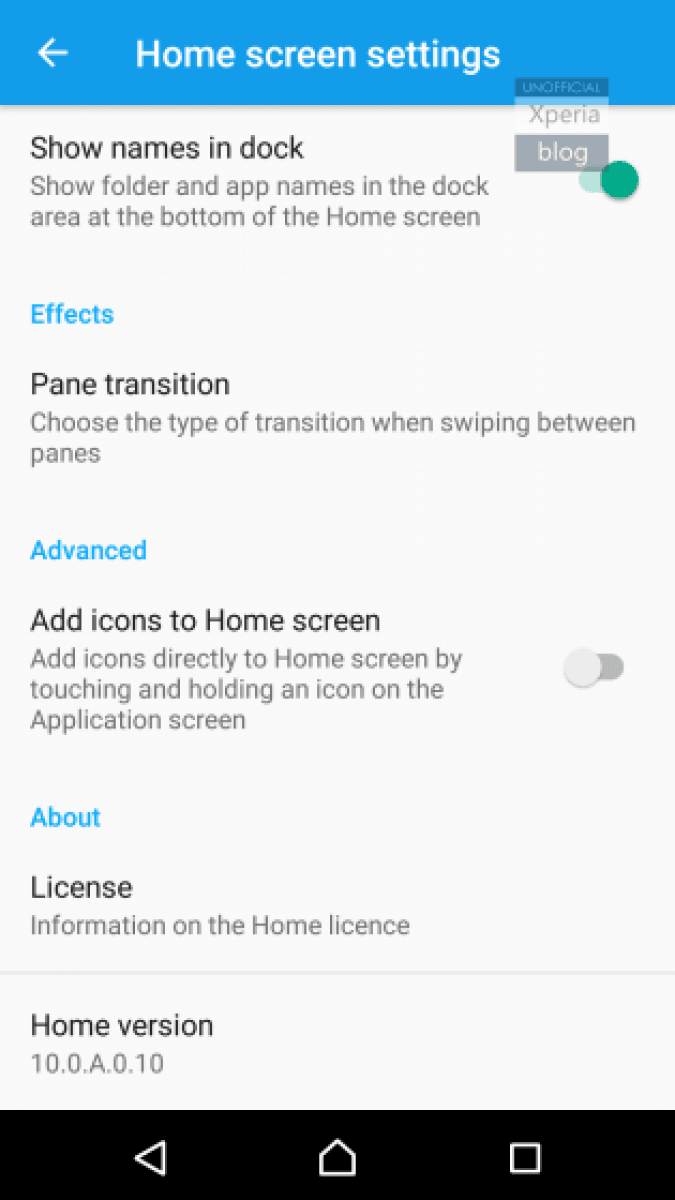The image size is (675, 1200).
Task: Enable Add icons to Home screen
Action: (594, 668)
